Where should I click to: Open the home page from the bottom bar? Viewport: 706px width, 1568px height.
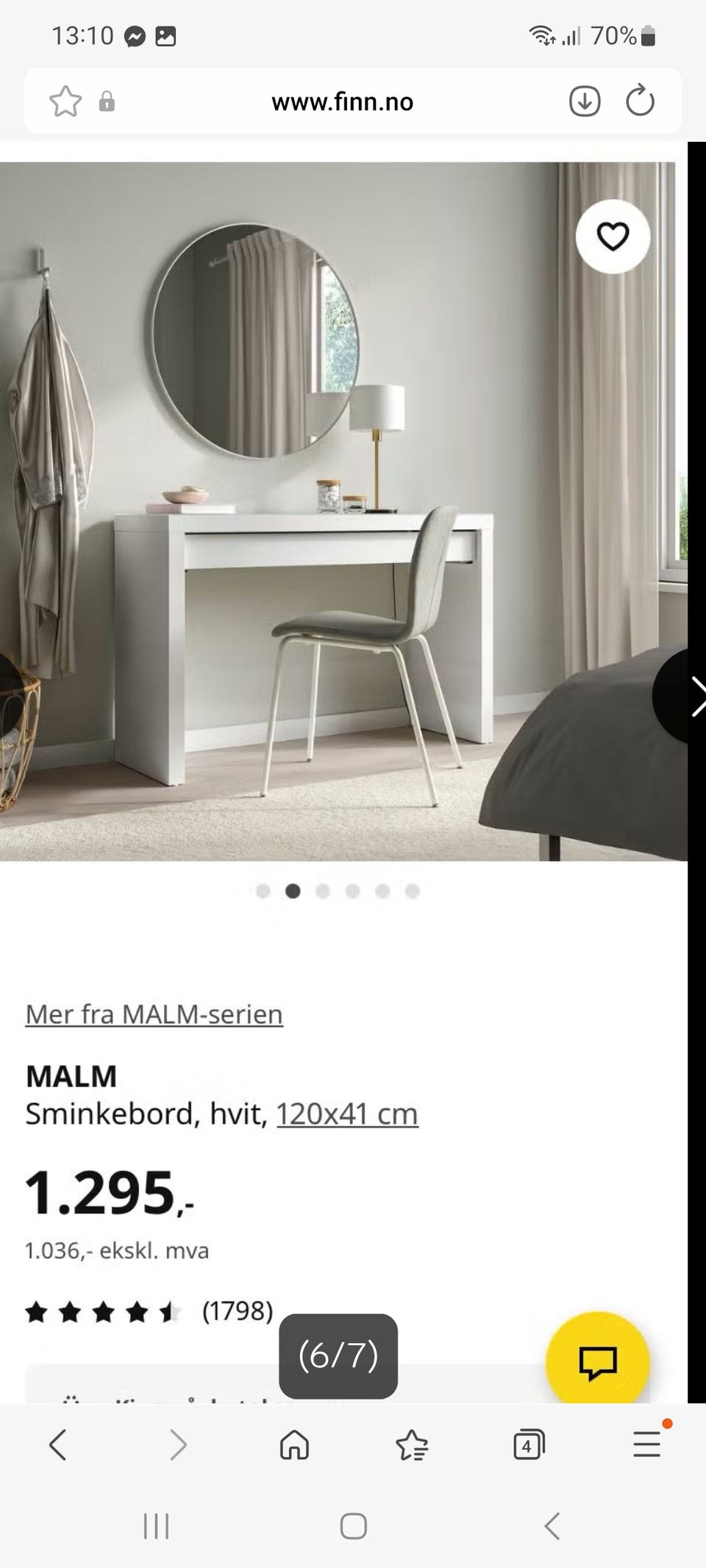click(294, 1445)
